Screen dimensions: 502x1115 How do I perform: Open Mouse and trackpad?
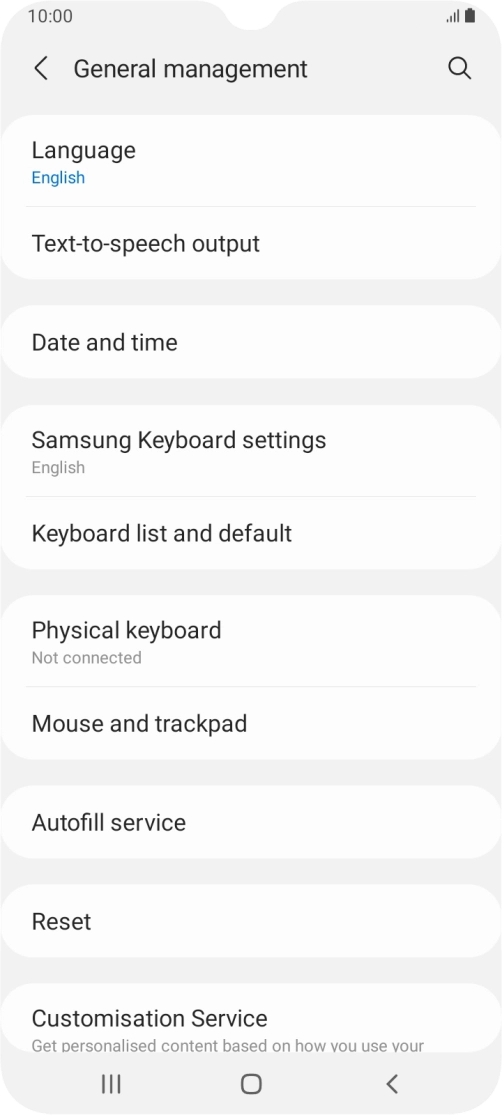click(x=251, y=723)
